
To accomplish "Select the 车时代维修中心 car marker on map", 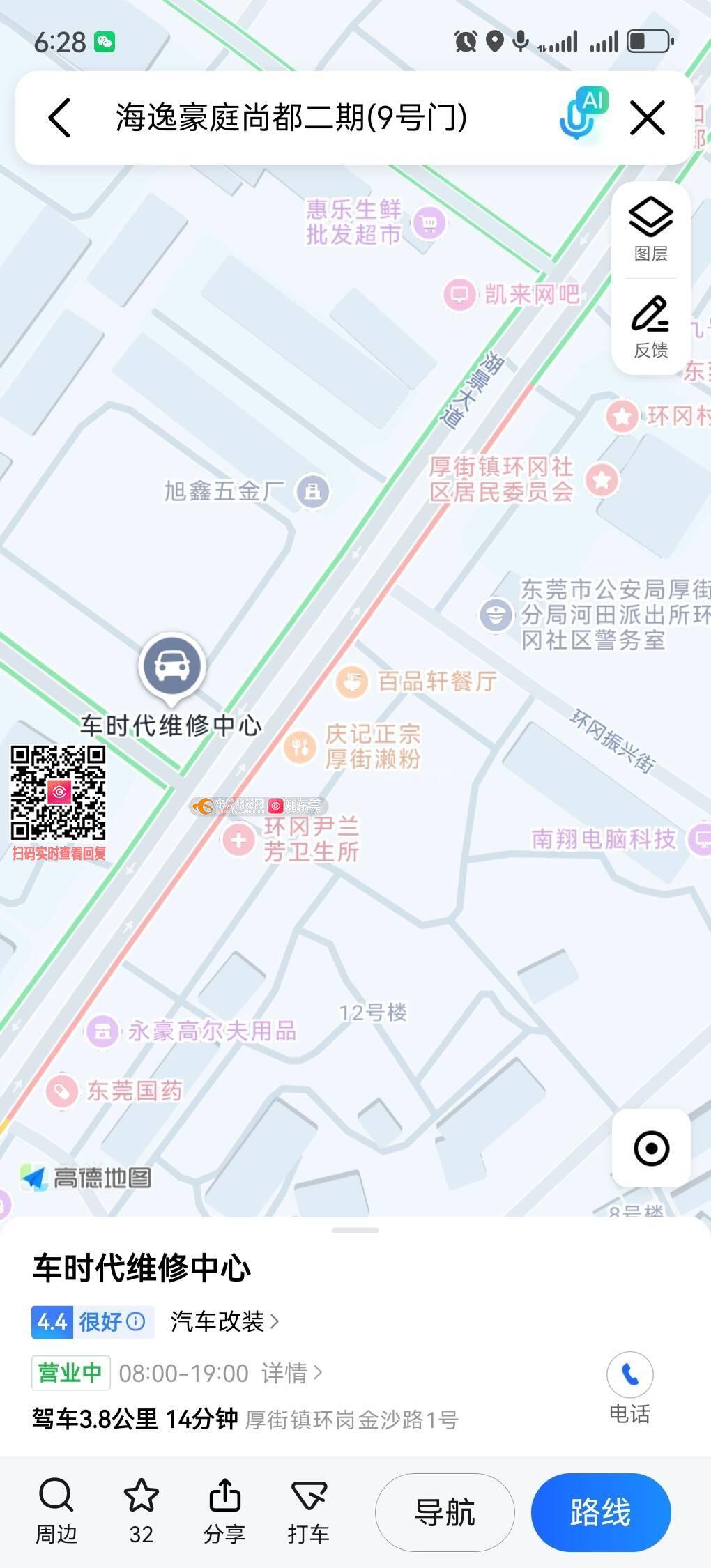I will point(171,666).
